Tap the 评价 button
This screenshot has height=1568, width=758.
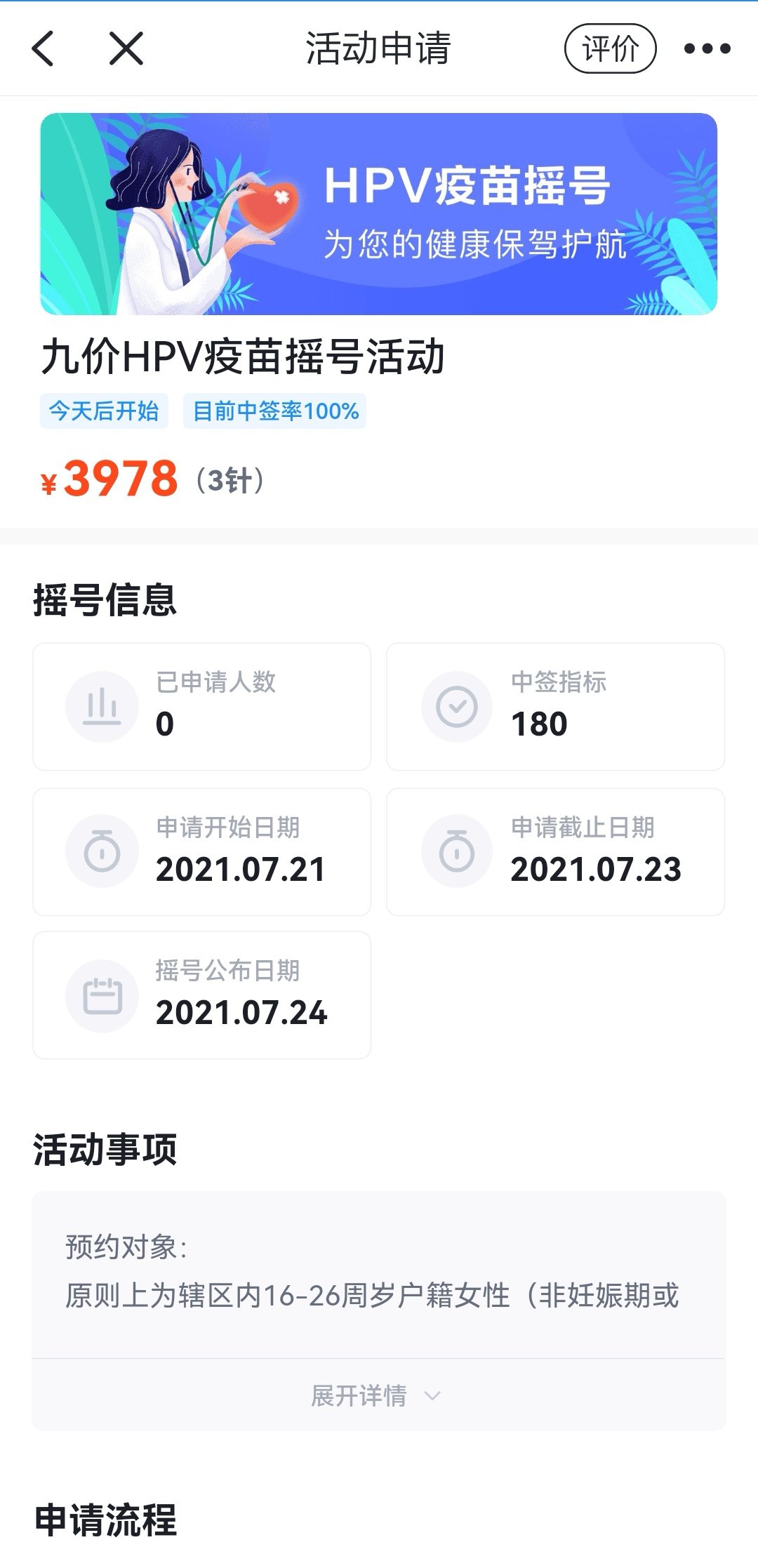pyautogui.click(x=610, y=48)
